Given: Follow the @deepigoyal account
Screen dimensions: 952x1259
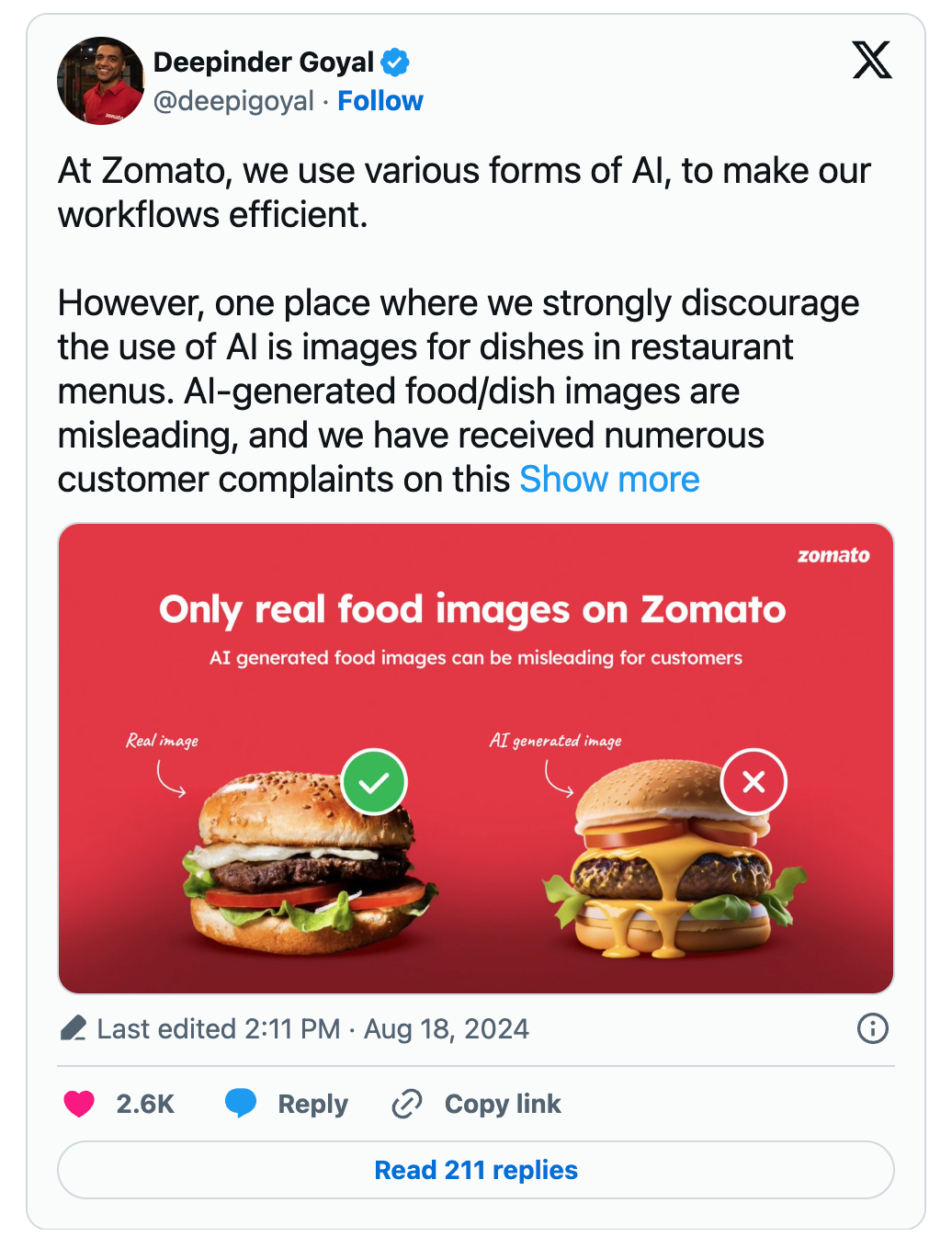Looking at the screenshot, I should coord(380,101).
